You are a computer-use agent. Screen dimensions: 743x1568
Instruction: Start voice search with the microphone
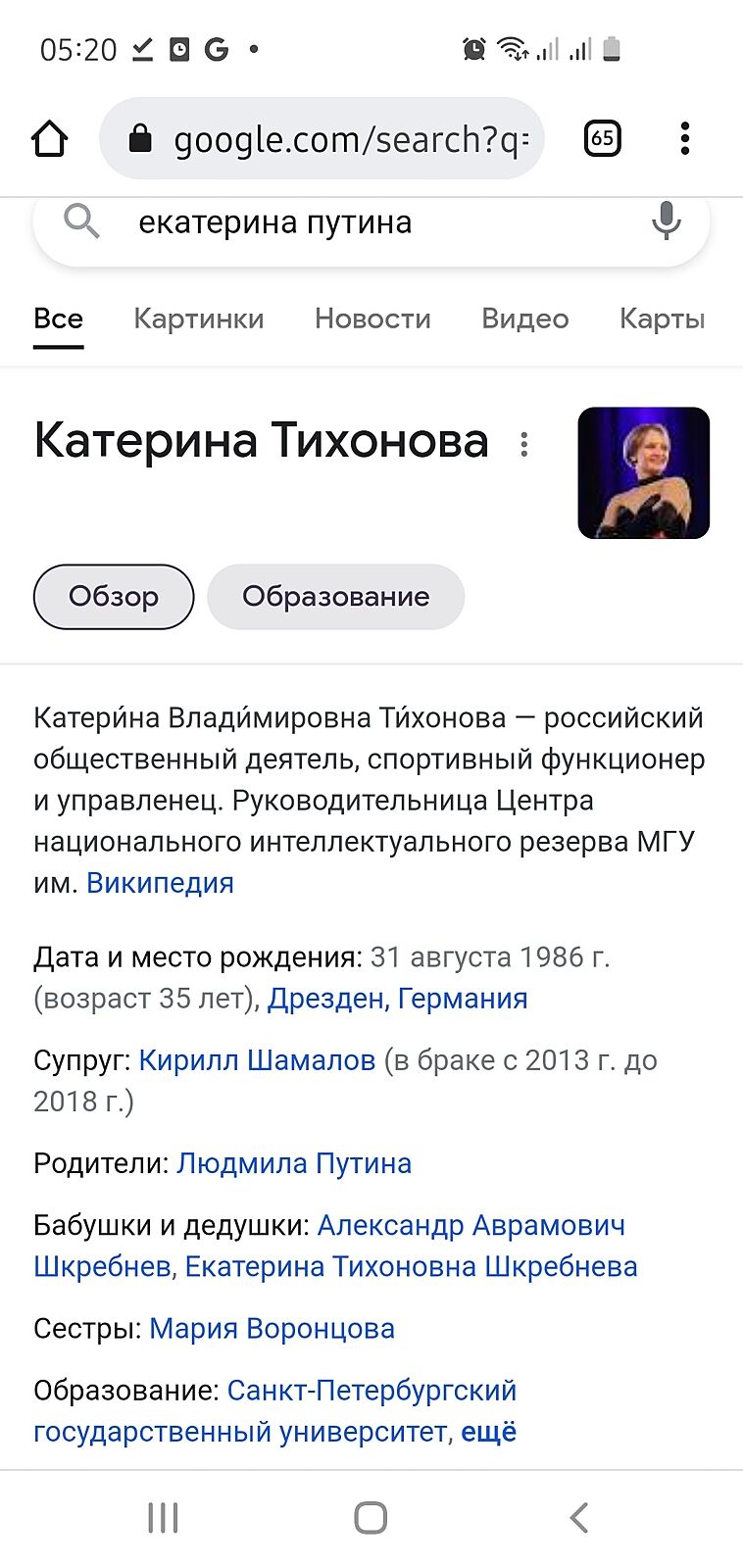point(667,221)
